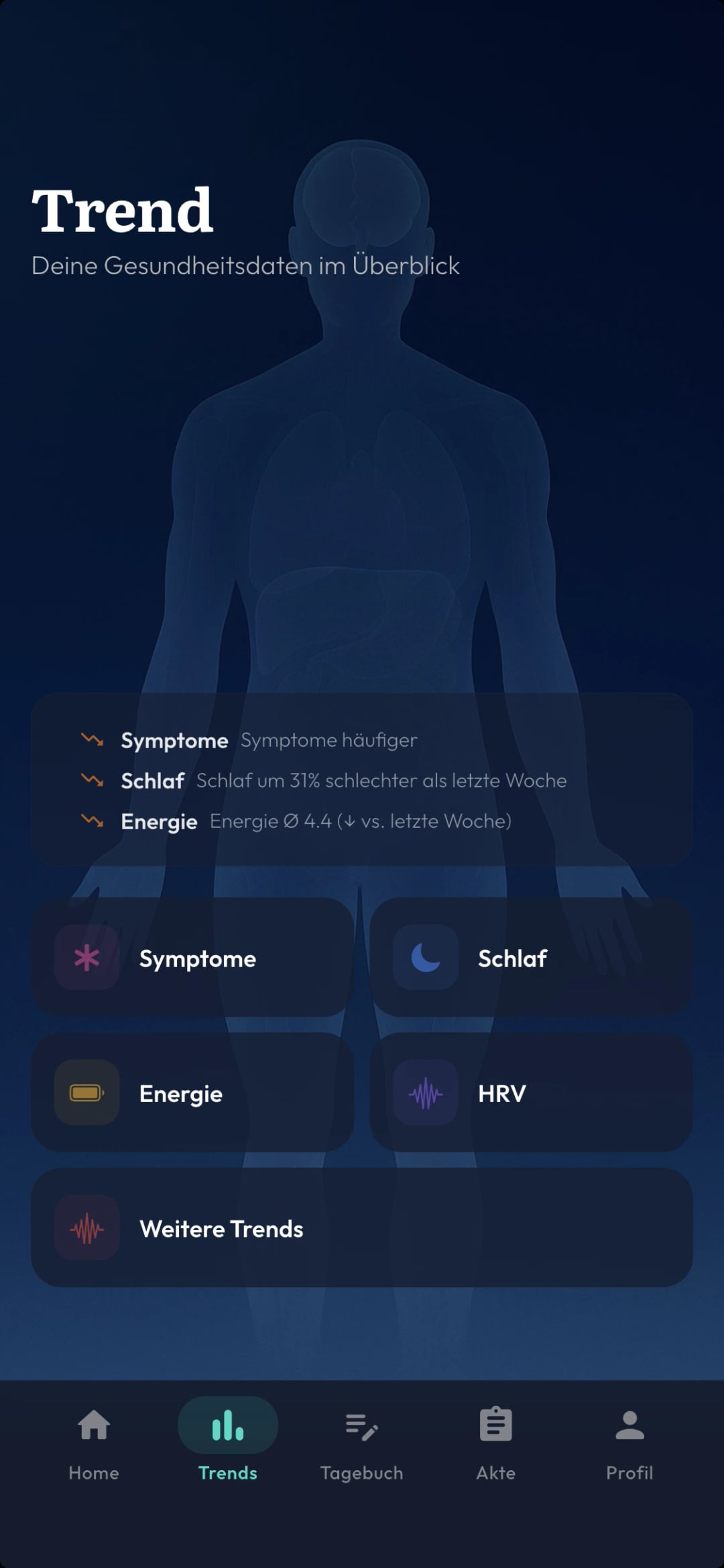This screenshot has height=1568, width=724.
Task: Open Weitere Trends
Action: click(362, 1228)
